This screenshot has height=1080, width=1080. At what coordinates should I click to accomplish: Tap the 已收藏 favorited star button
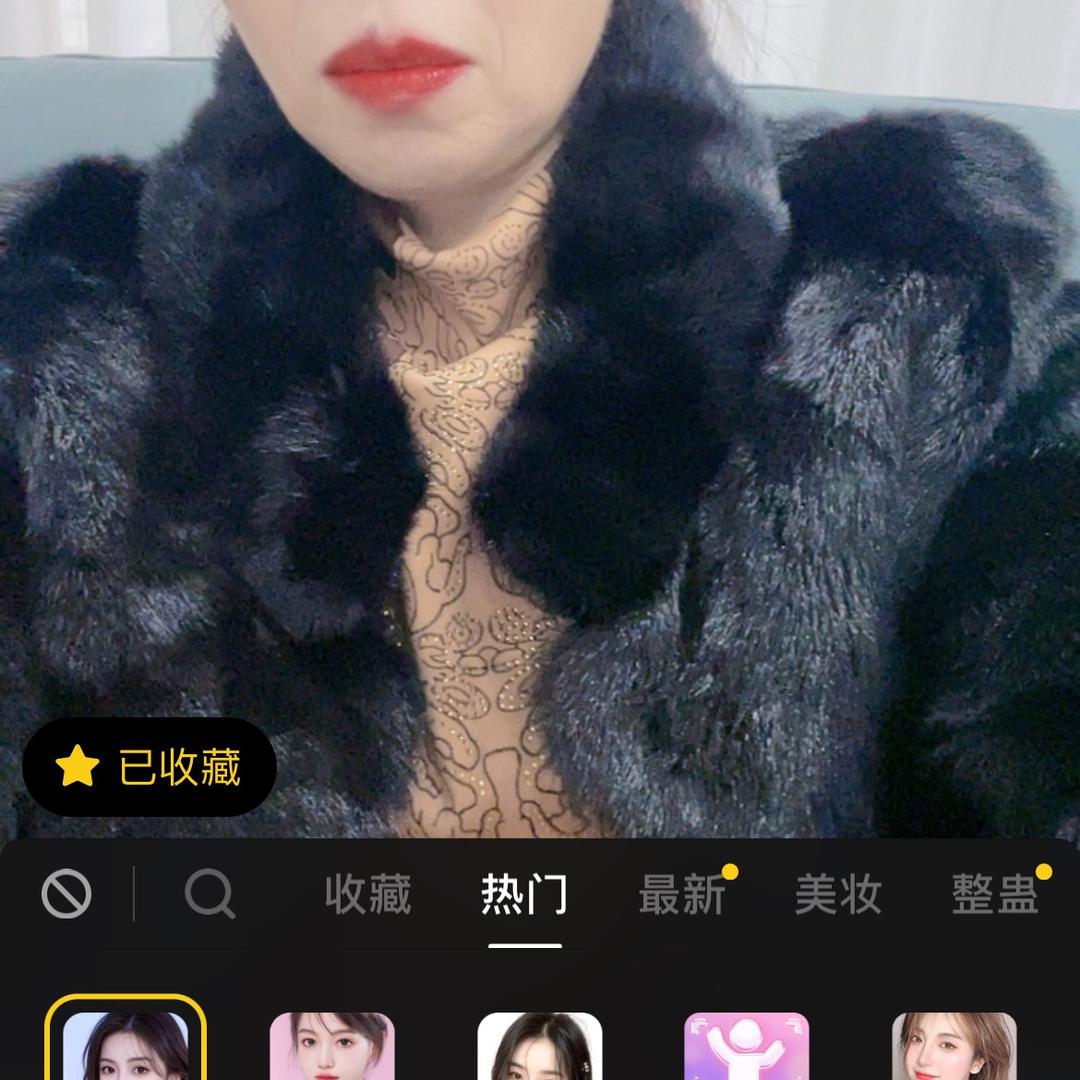click(x=149, y=767)
